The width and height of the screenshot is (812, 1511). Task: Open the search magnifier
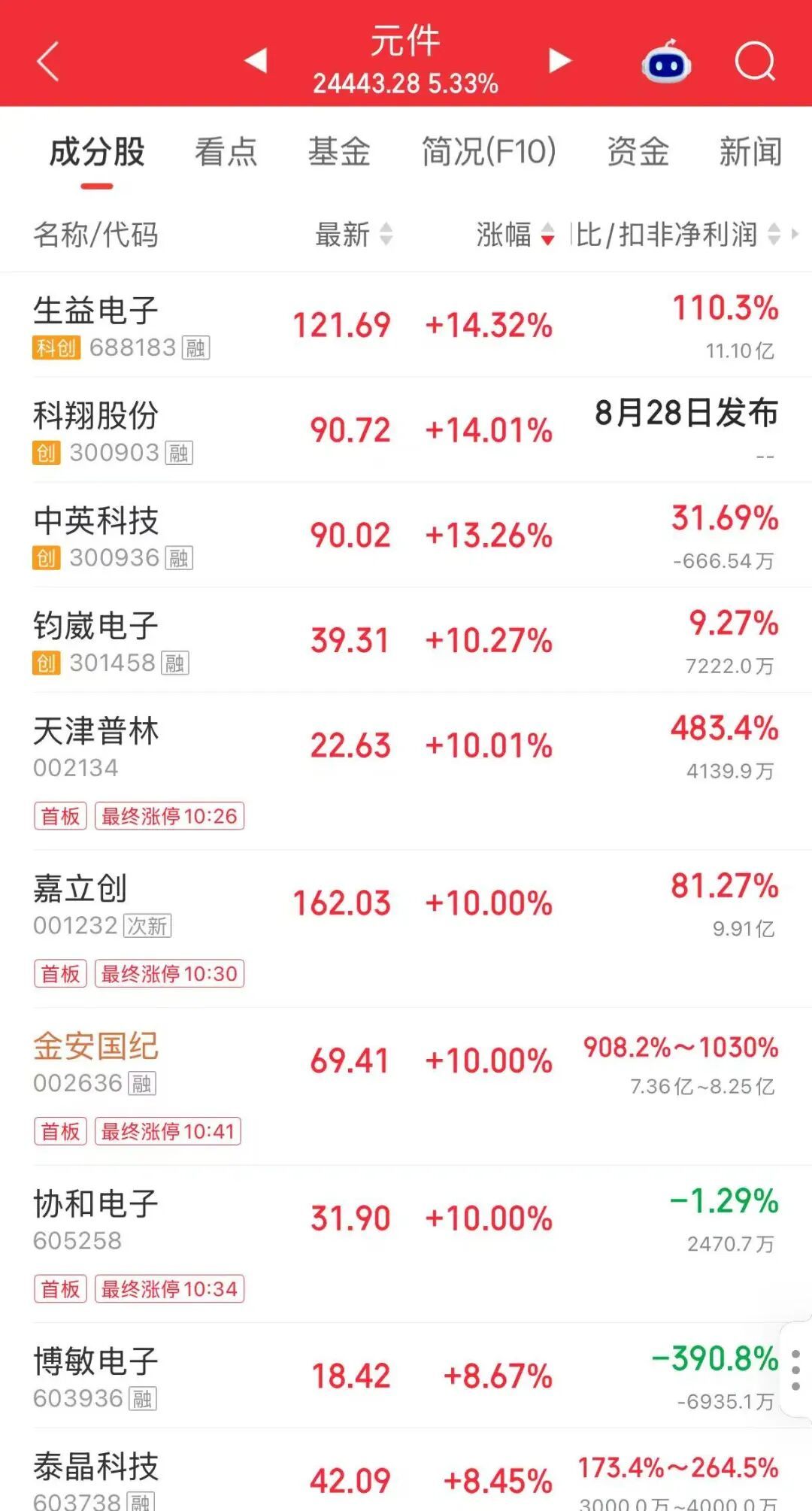(x=755, y=62)
